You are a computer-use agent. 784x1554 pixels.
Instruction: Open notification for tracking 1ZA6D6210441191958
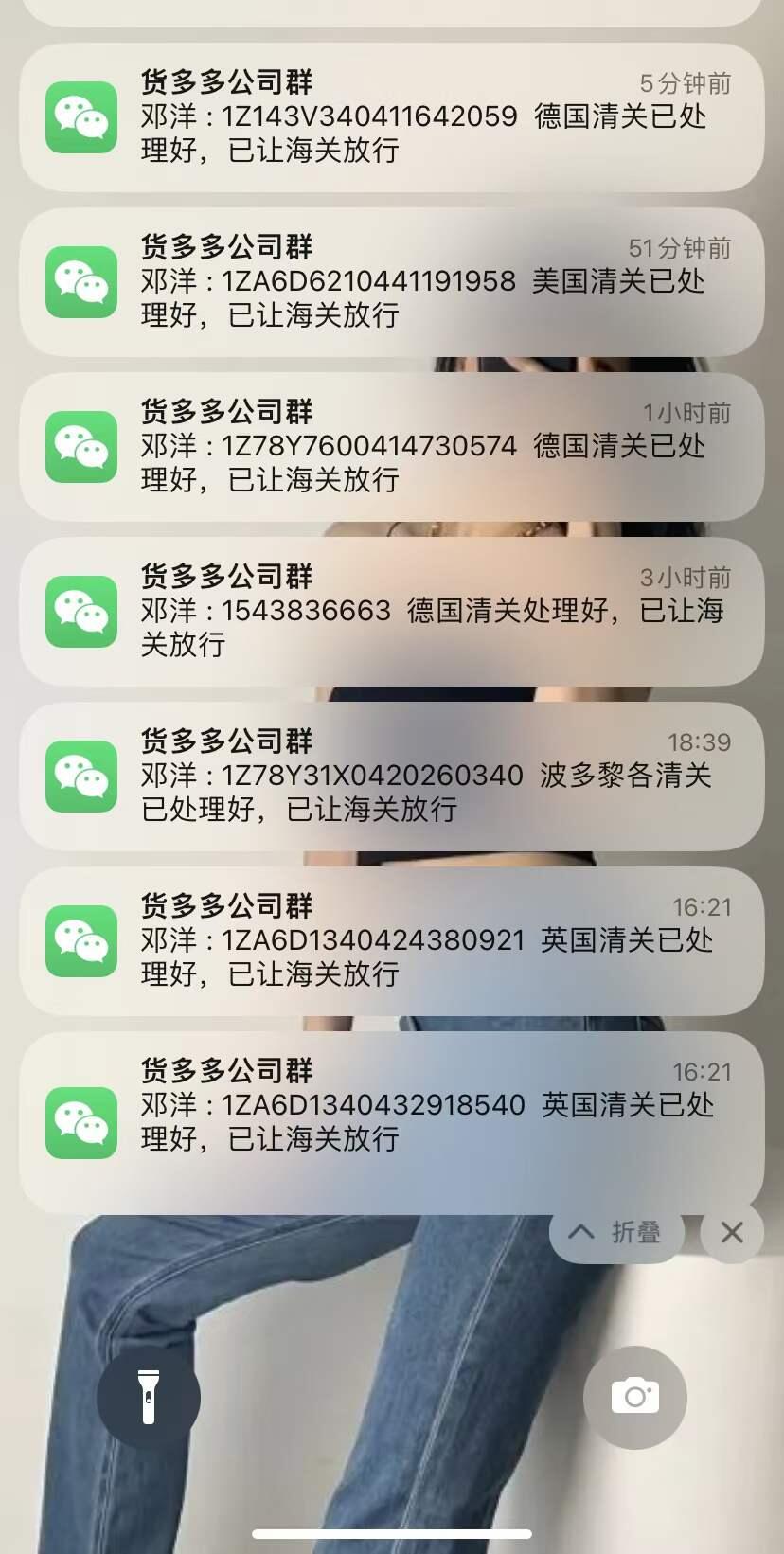pos(391,282)
